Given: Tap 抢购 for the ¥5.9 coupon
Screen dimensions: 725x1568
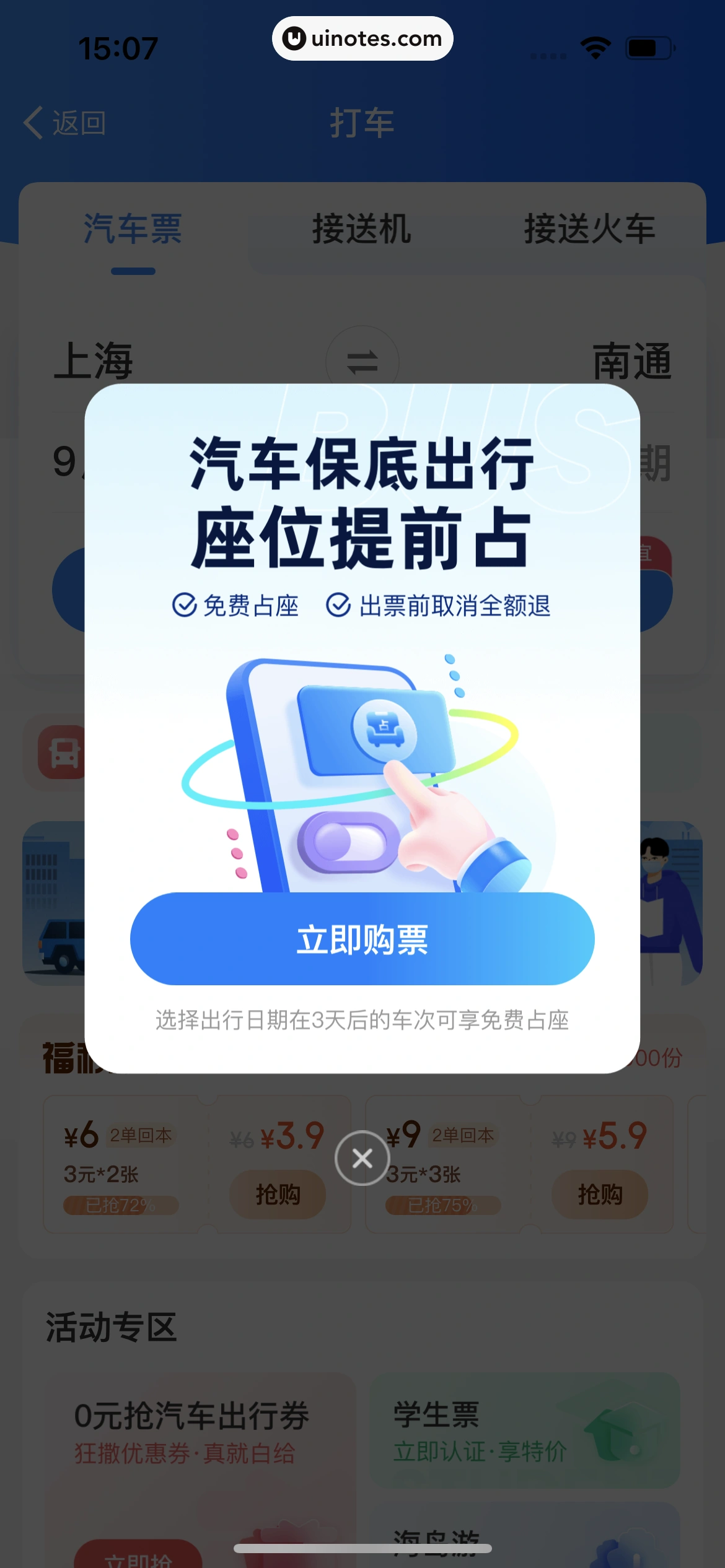Looking at the screenshot, I should 599,1194.
